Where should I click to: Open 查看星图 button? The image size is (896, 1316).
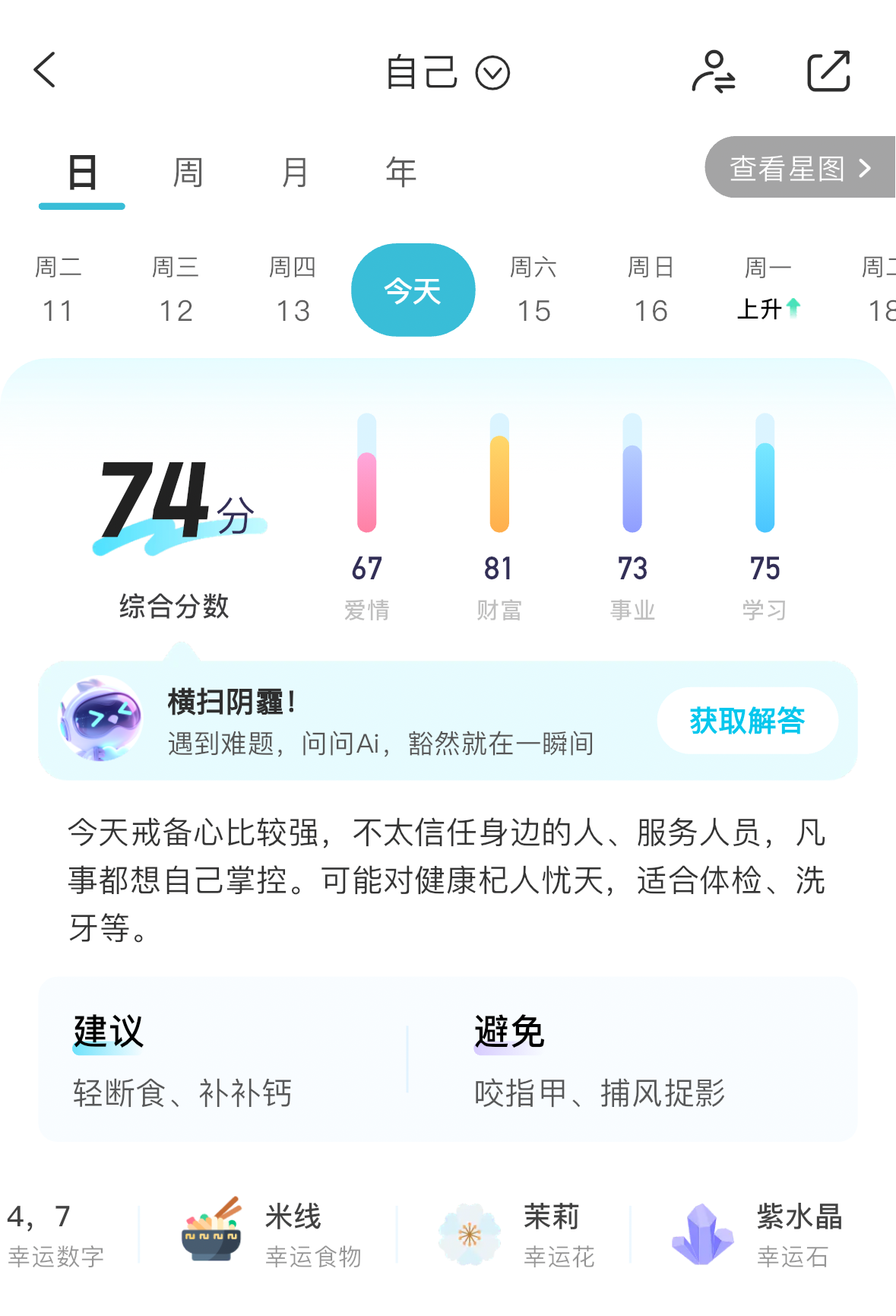[x=799, y=168]
